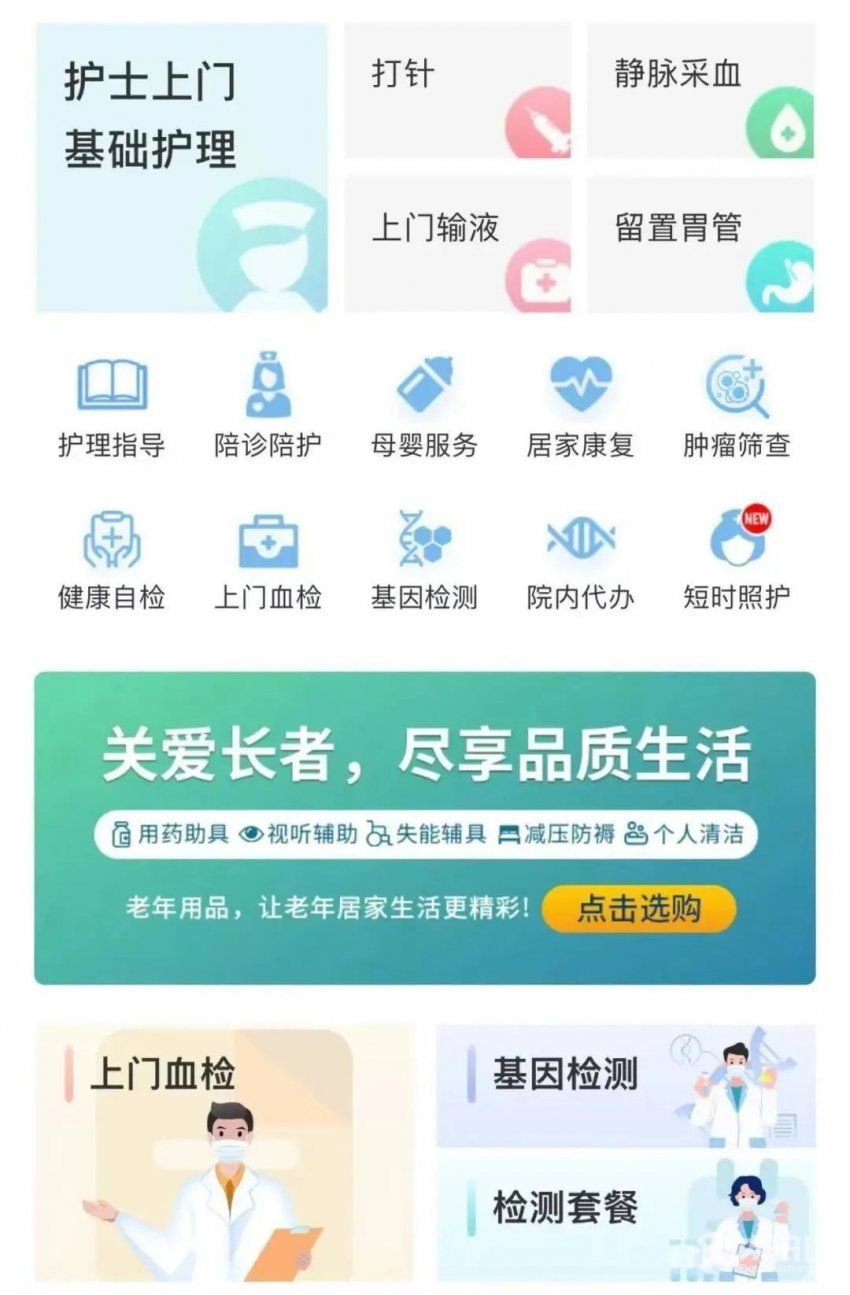The image size is (850, 1295).
Task: Select the 打针 service tile
Action: pos(458,91)
